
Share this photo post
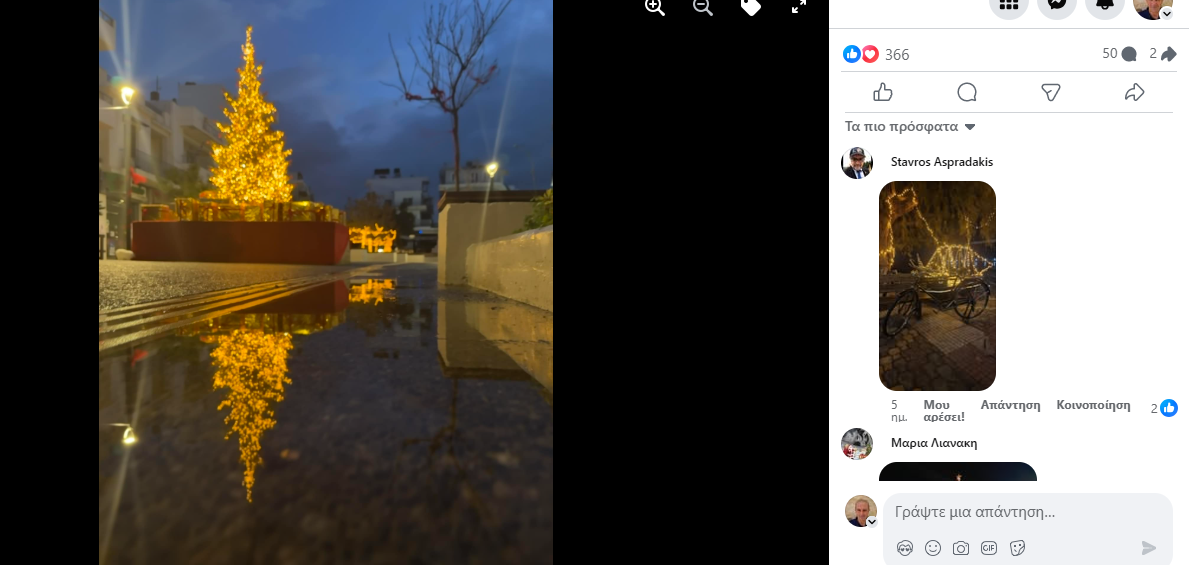[1134, 92]
